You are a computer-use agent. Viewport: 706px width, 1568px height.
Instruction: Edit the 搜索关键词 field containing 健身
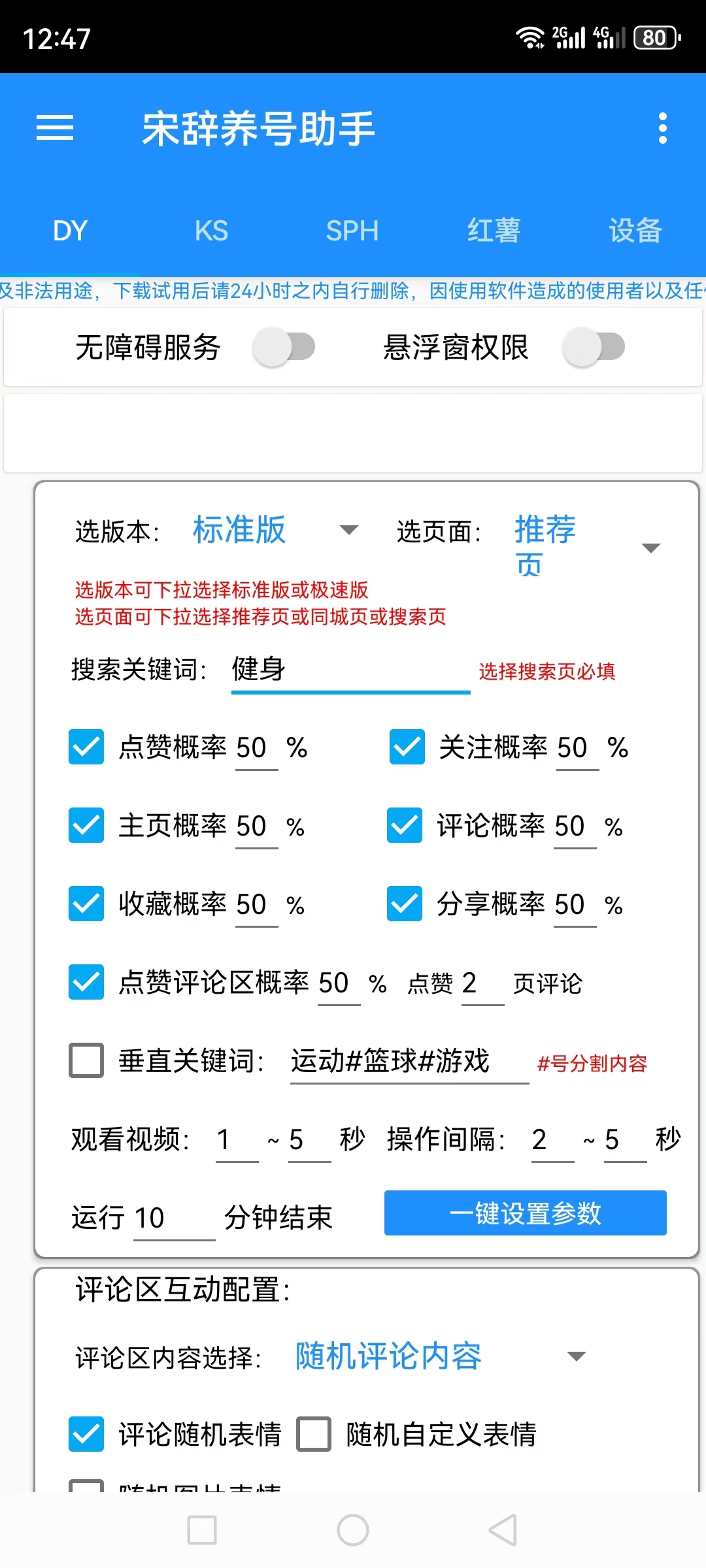point(350,670)
